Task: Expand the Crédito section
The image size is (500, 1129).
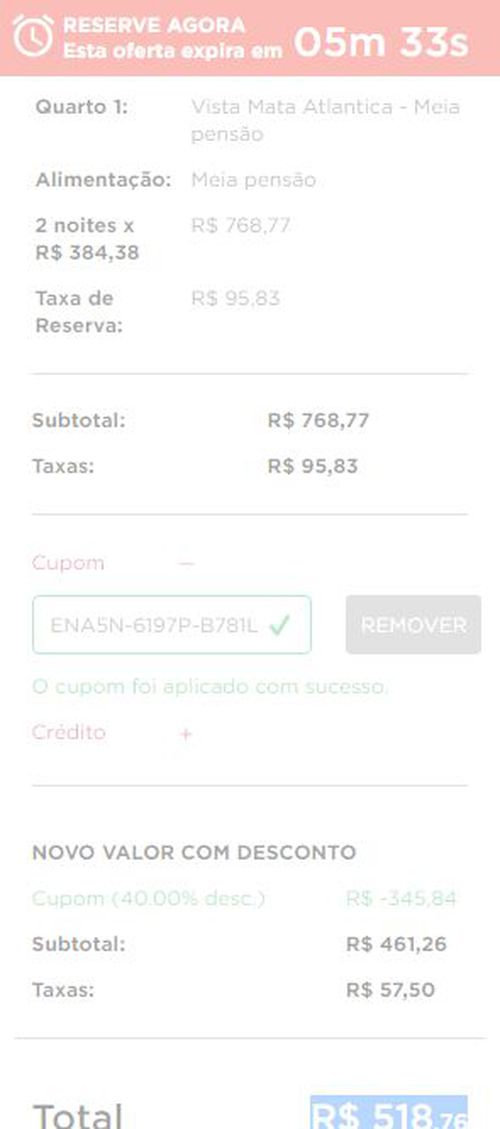Action: (x=186, y=734)
